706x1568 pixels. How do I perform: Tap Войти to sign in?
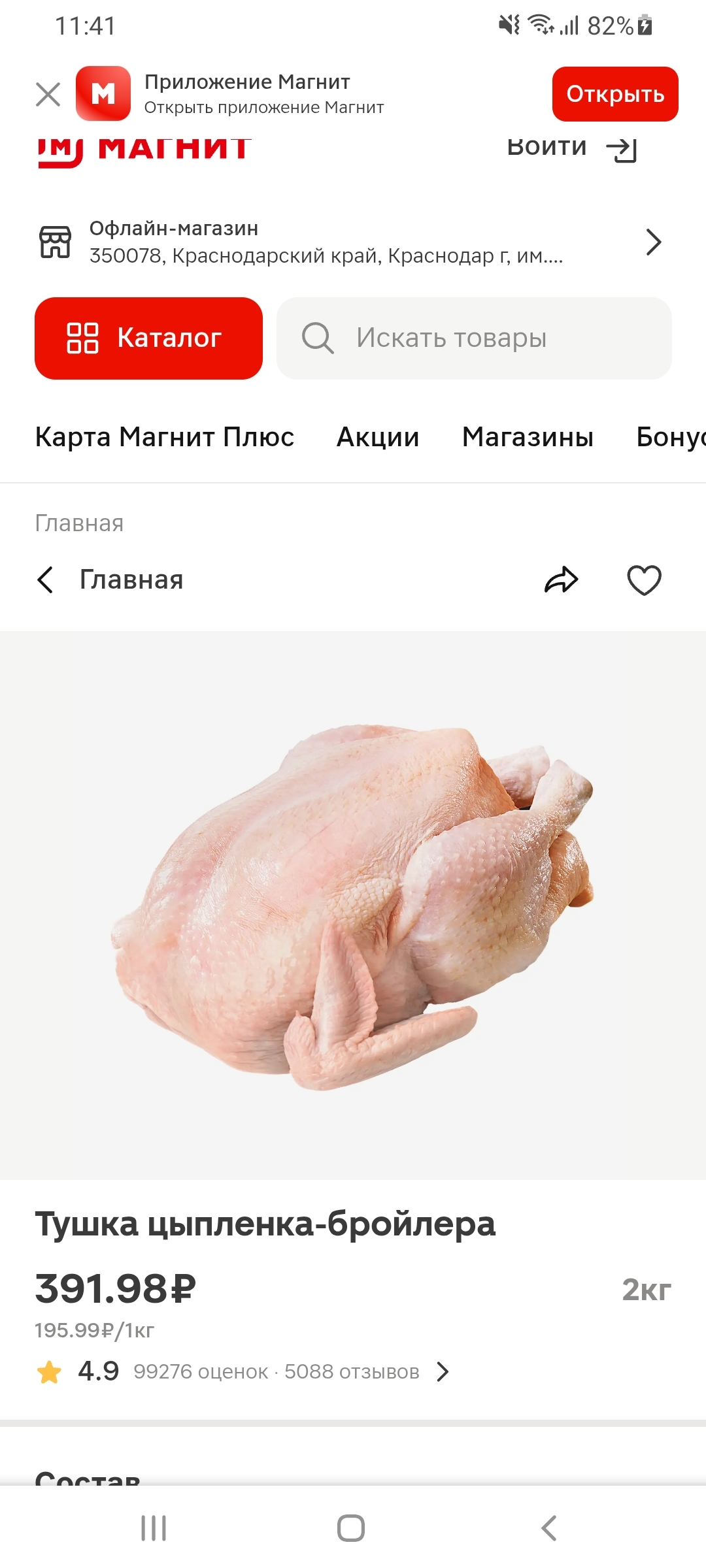[570, 149]
